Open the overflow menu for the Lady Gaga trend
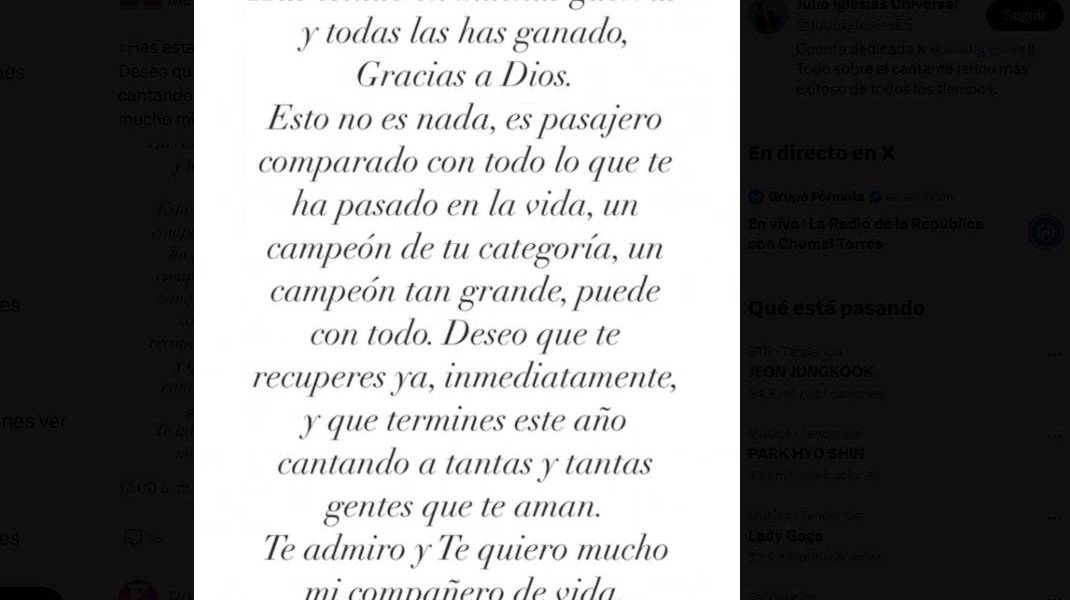The width and height of the screenshot is (1070, 600). coord(1054,518)
